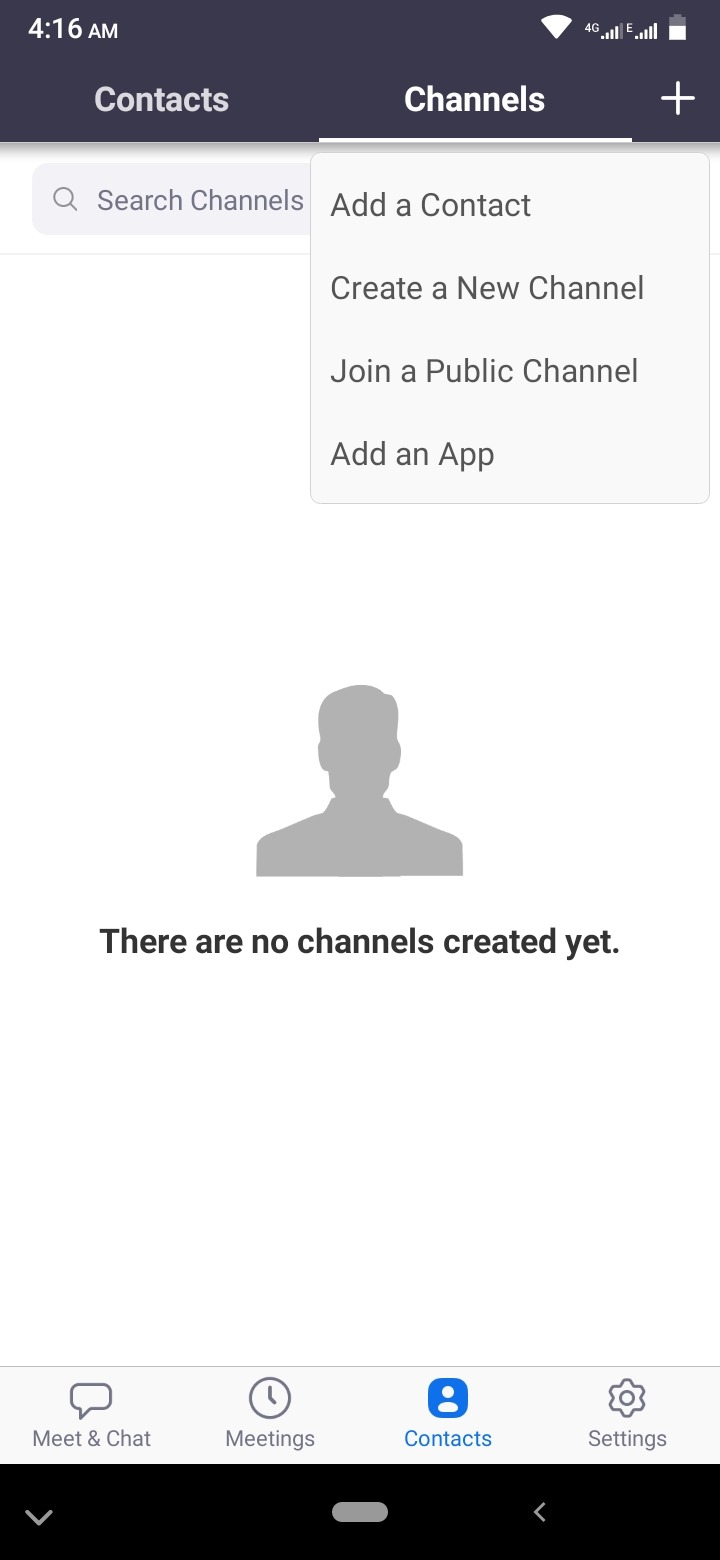720x1560 pixels.
Task: Tap the system back button
Action: [540, 1512]
